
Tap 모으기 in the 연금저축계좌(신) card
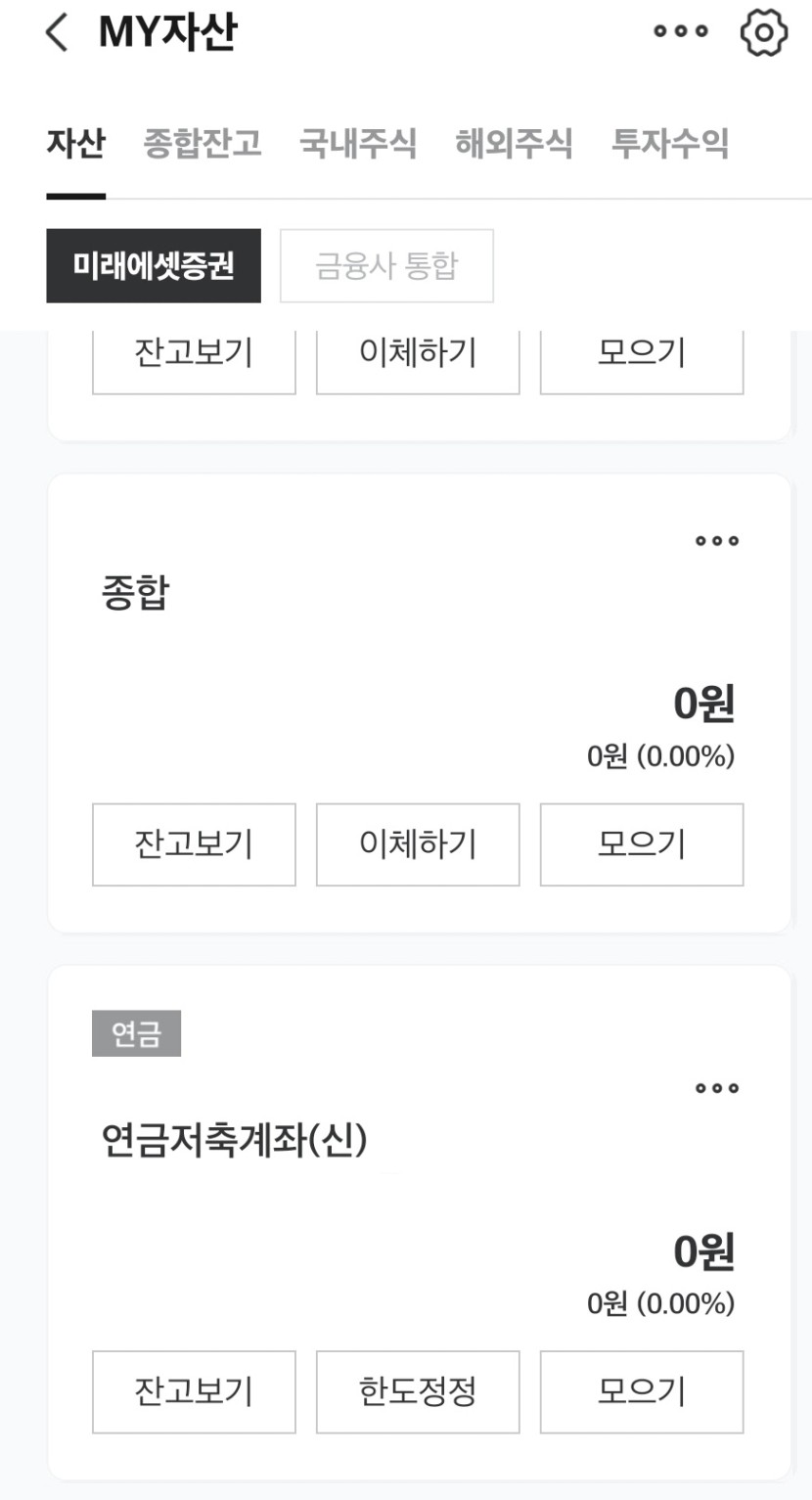click(x=642, y=1391)
